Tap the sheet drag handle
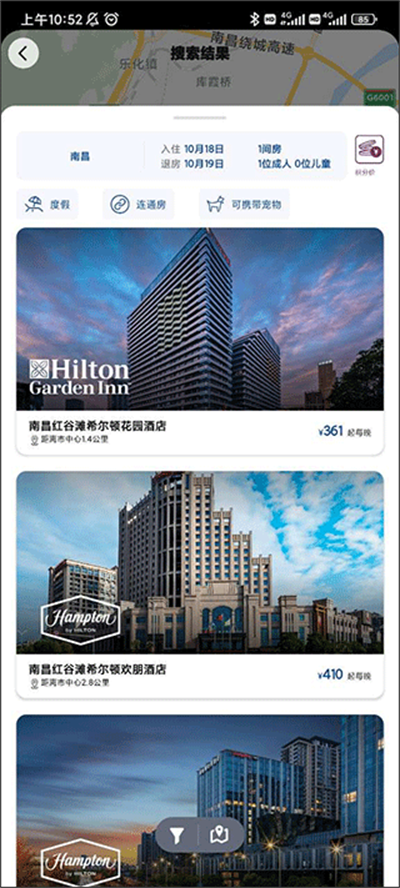This screenshot has height=888, width=400. (200, 118)
